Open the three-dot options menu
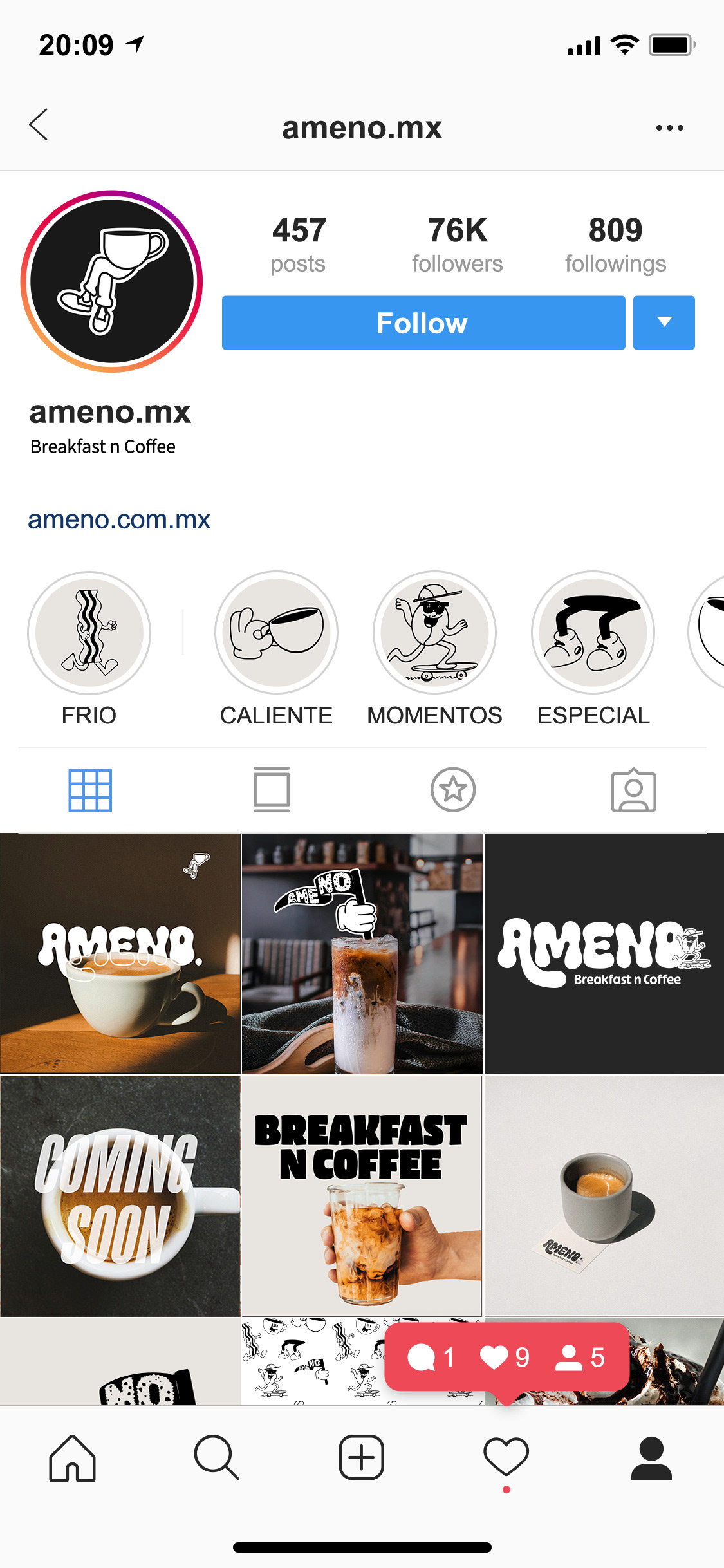 tap(669, 127)
